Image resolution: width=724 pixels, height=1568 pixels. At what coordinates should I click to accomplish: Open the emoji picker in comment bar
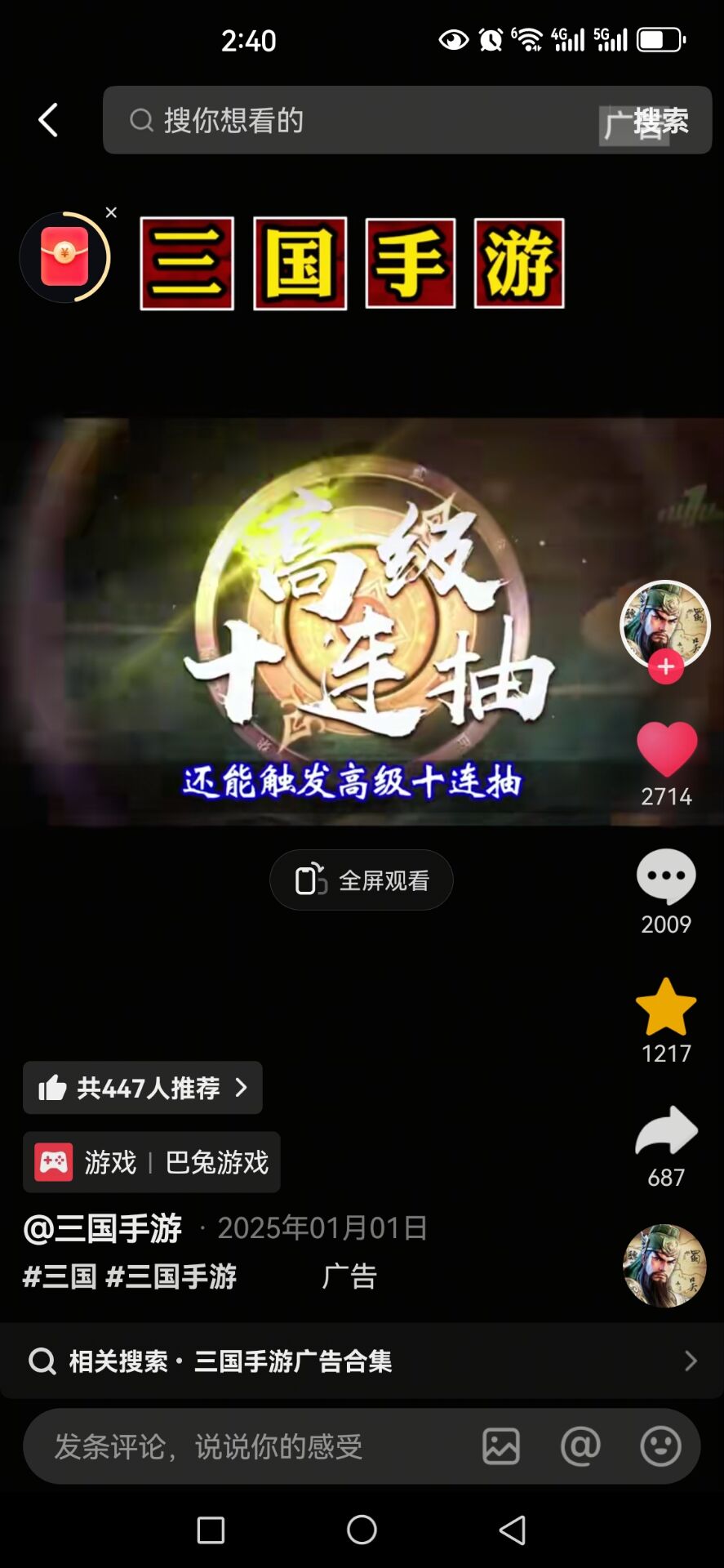660,1446
